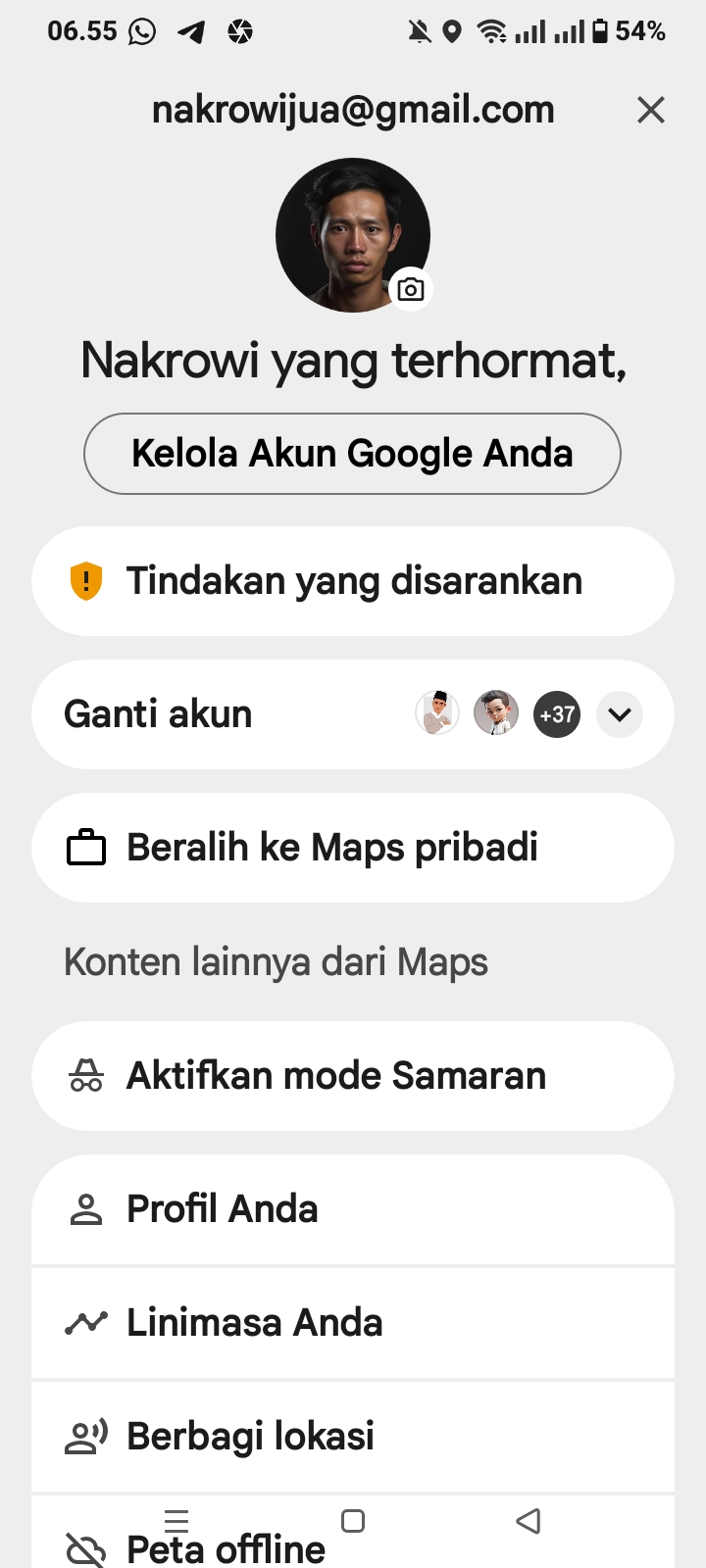Screen dimensions: 706x1568
Task: Tap the system back button
Action: (x=529, y=1521)
